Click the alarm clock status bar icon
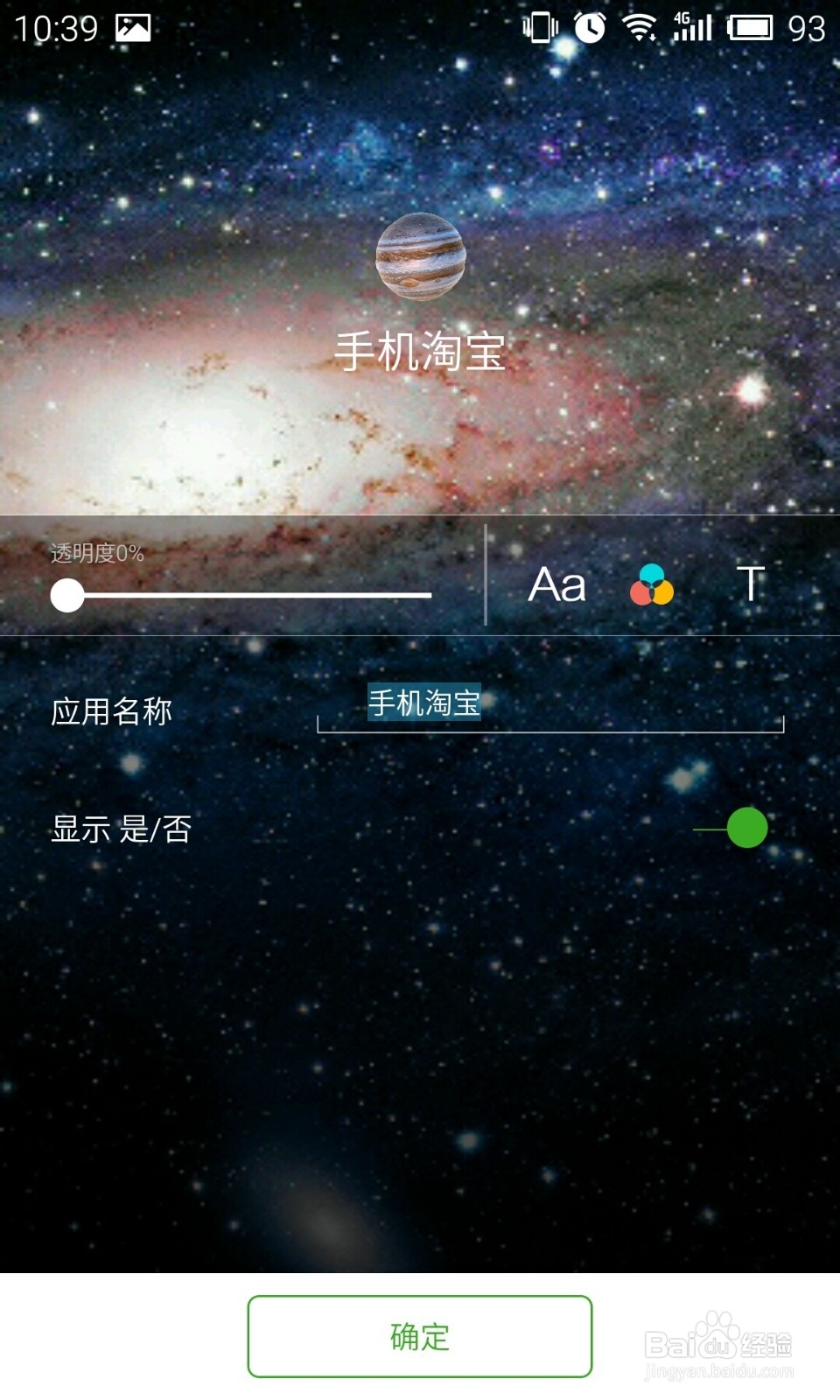The image size is (840, 1400). [x=590, y=28]
